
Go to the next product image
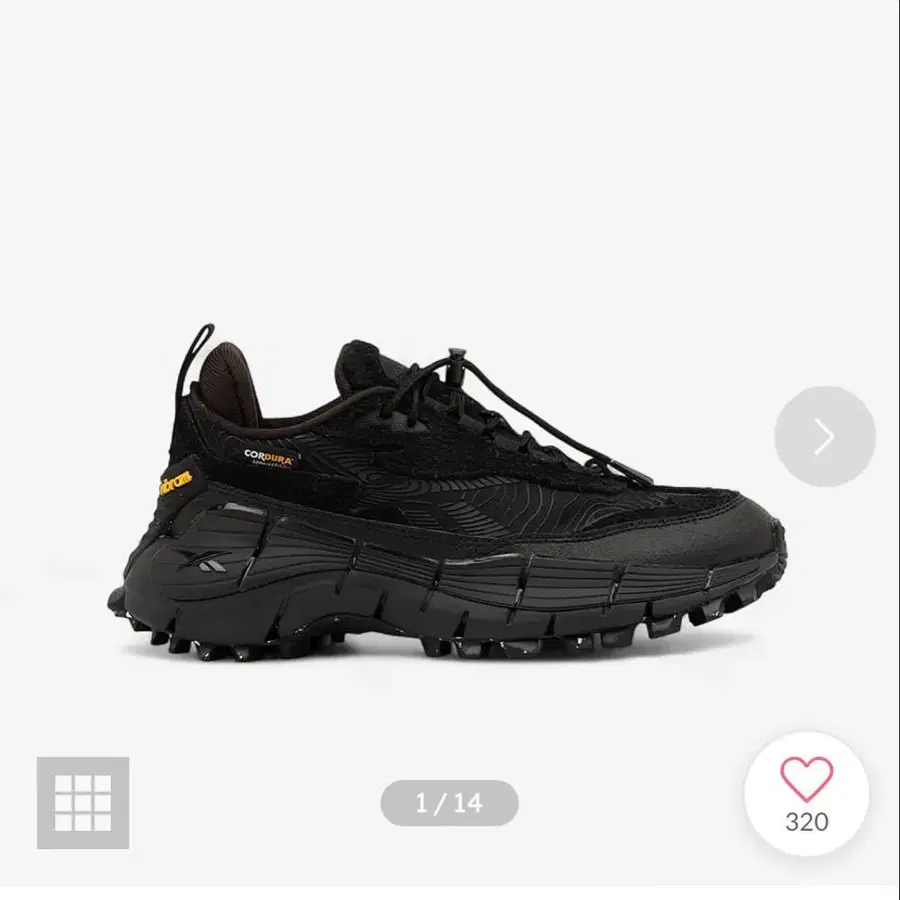(824, 436)
